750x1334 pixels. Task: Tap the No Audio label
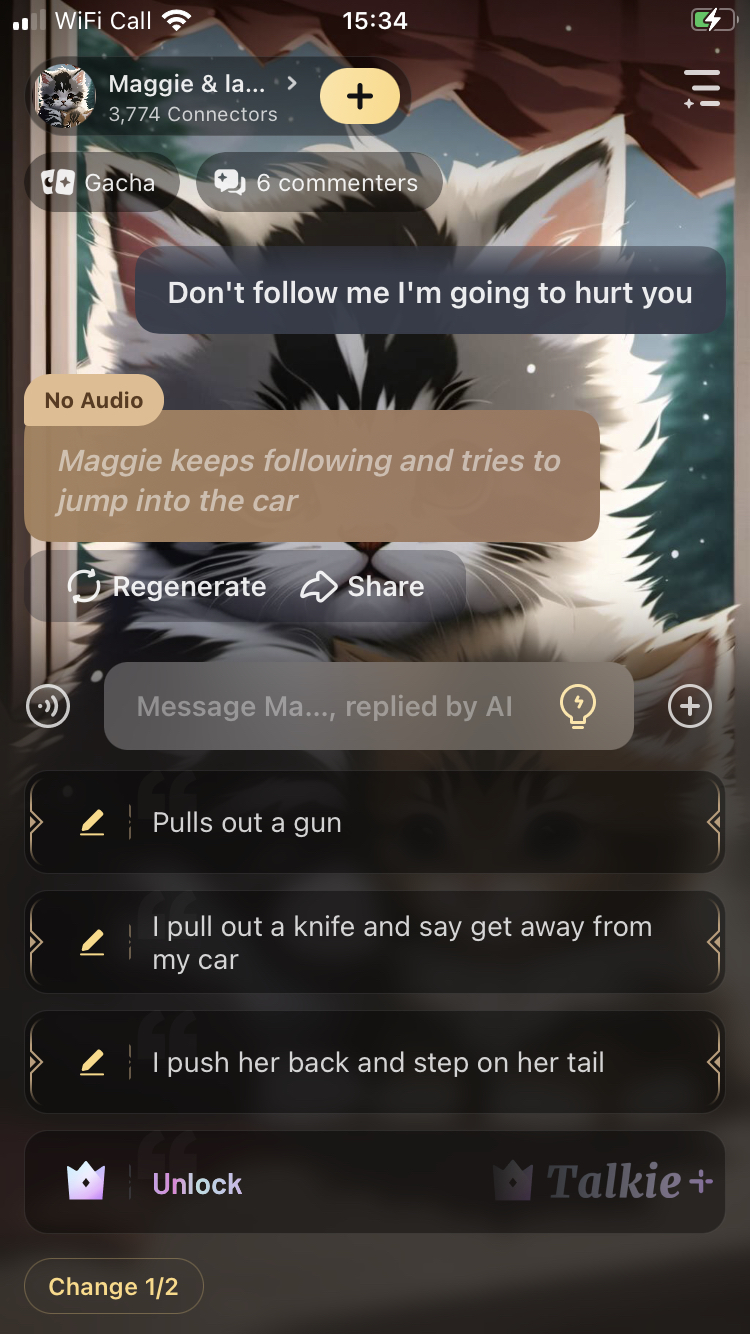[x=94, y=400]
